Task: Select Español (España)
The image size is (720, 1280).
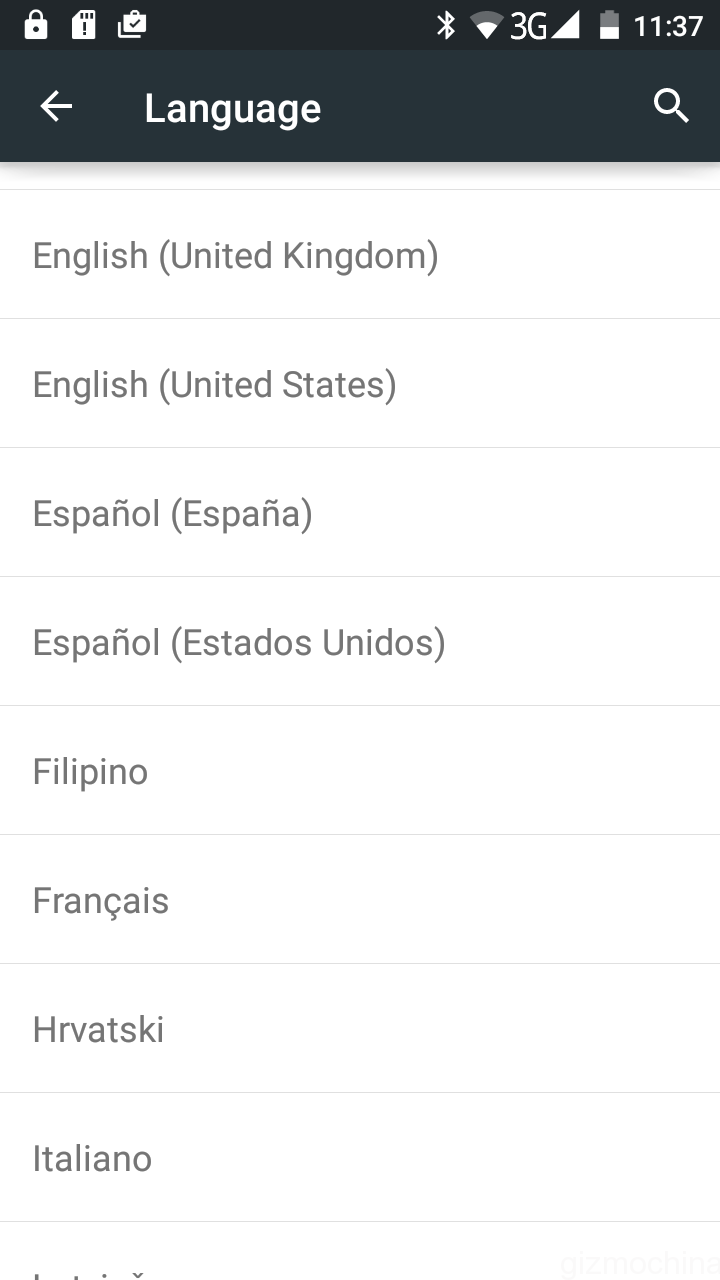Action: coord(360,513)
